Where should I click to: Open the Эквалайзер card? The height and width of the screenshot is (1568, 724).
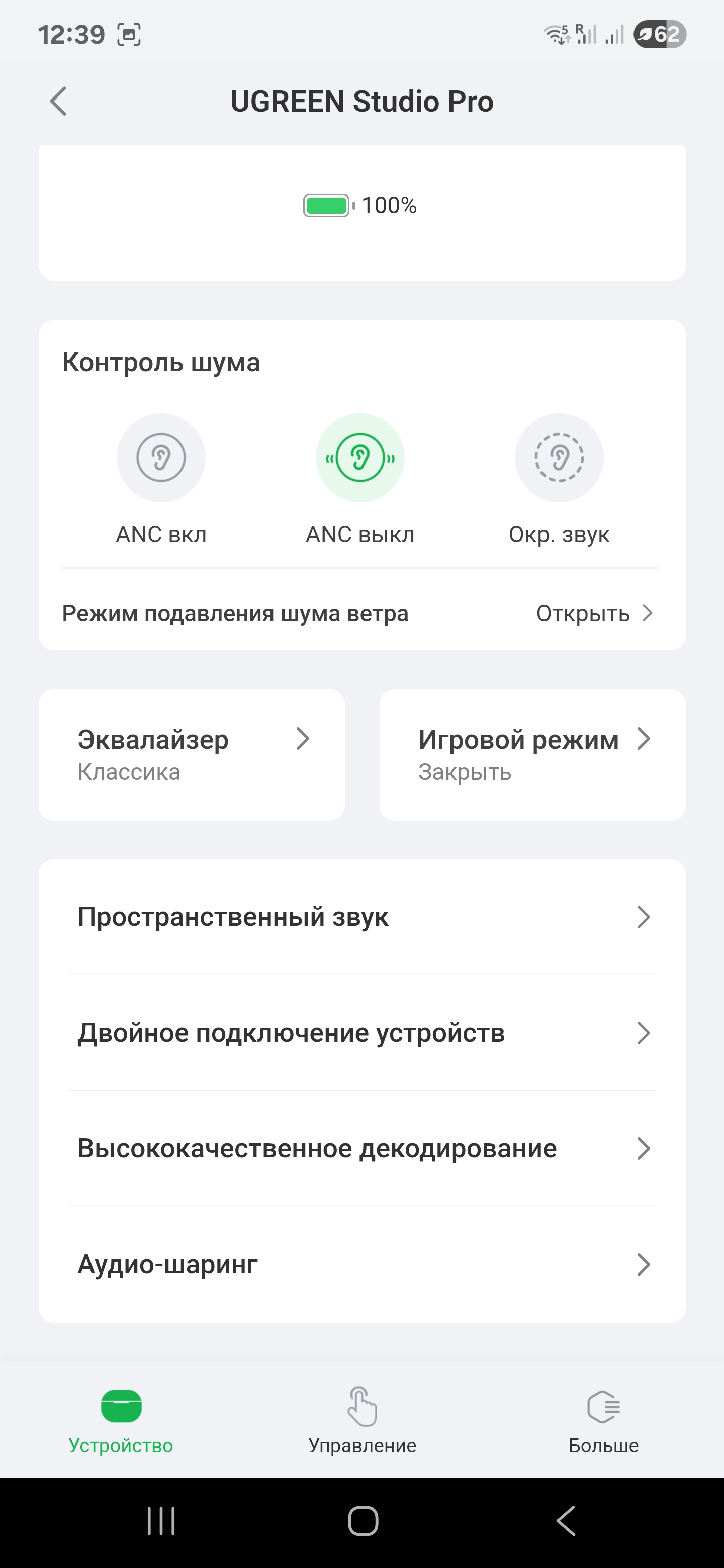(x=191, y=754)
